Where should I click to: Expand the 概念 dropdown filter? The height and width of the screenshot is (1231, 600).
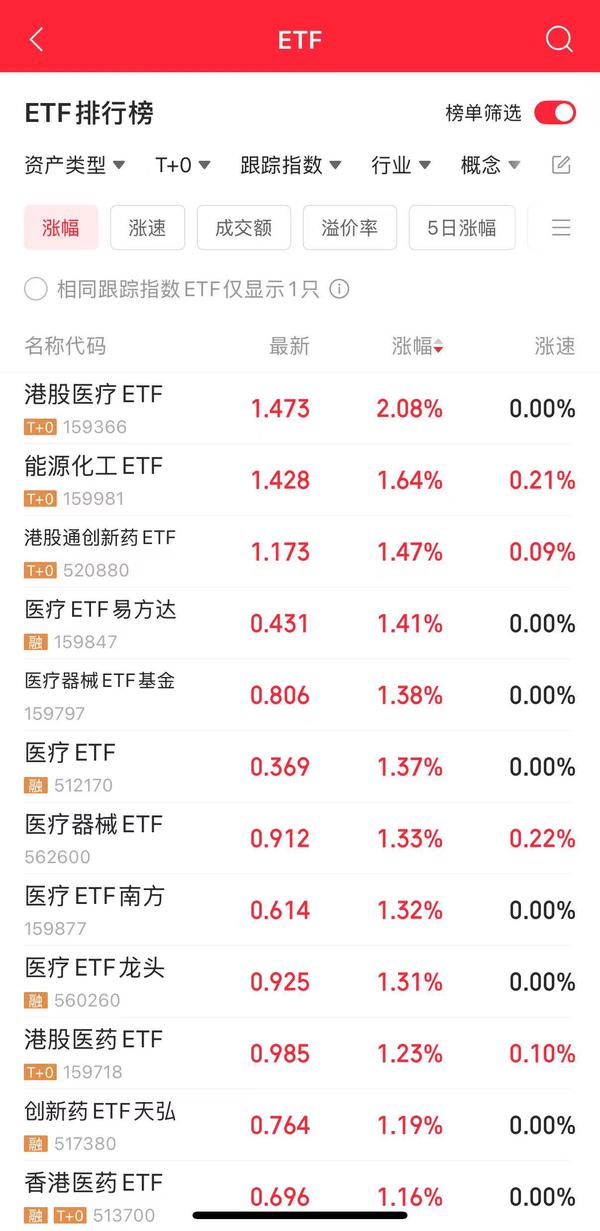click(491, 165)
